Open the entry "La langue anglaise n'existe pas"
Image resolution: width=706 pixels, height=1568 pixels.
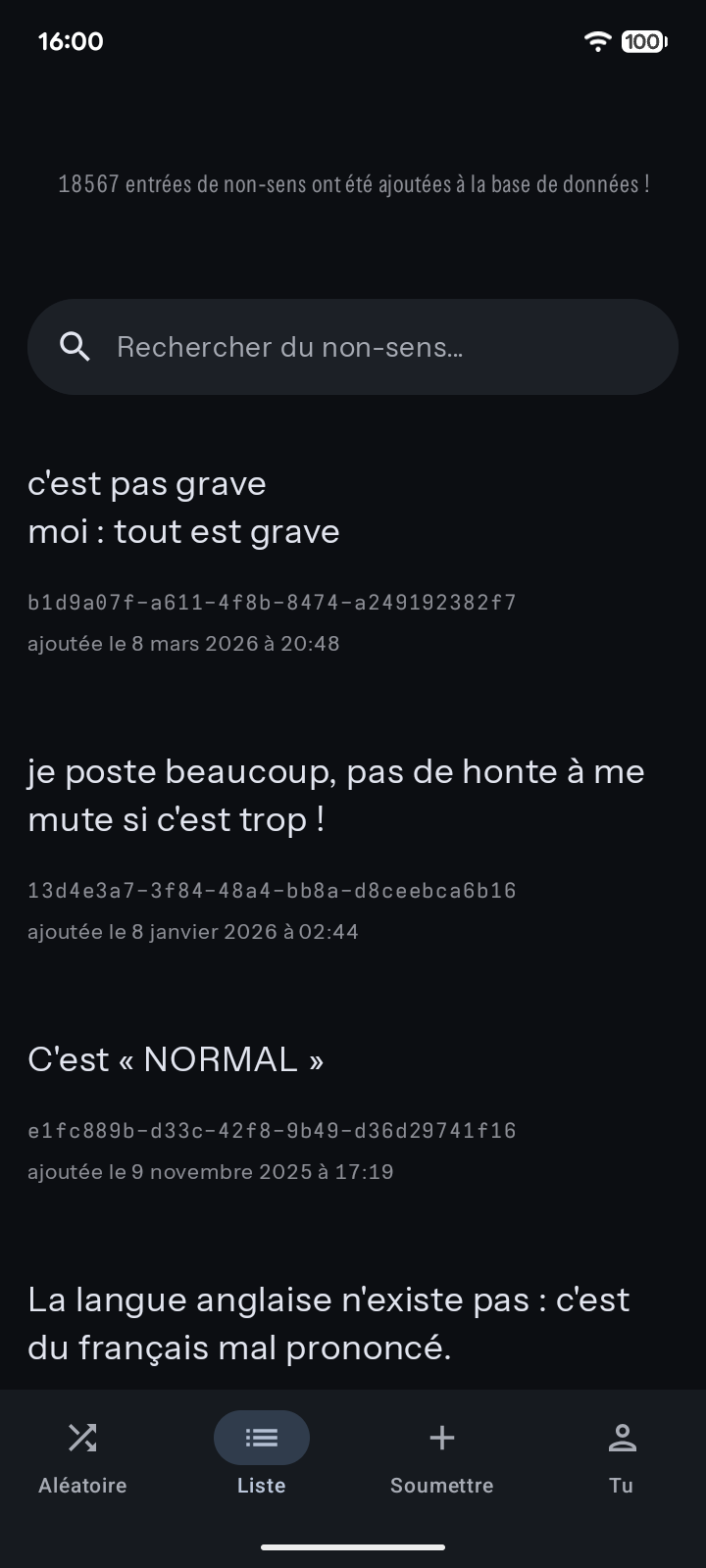pyautogui.click(x=328, y=1323)
